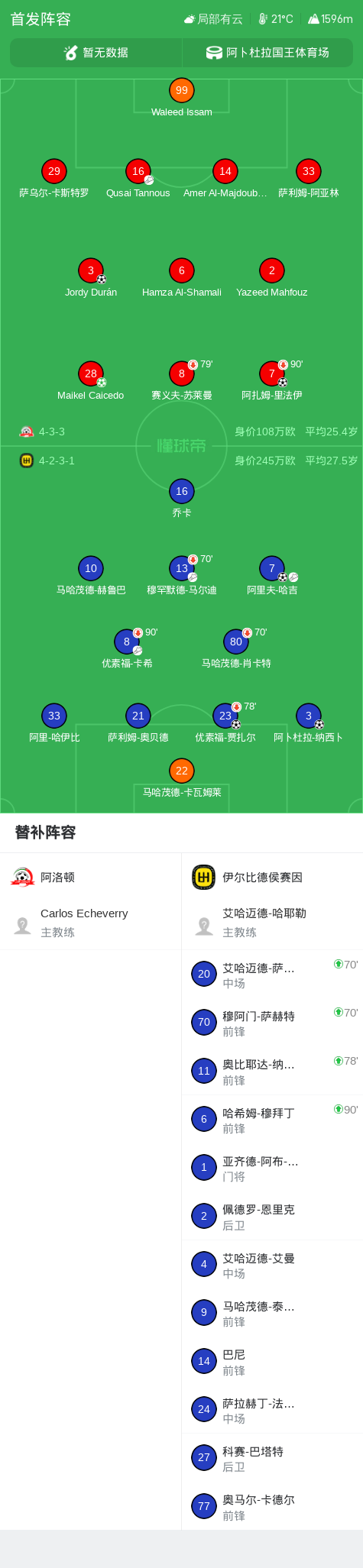Screen dimensions: 363x1568
Task: Open substitute 奥马尔-卡德尔 number 77
Action: tap(272, 1506)
